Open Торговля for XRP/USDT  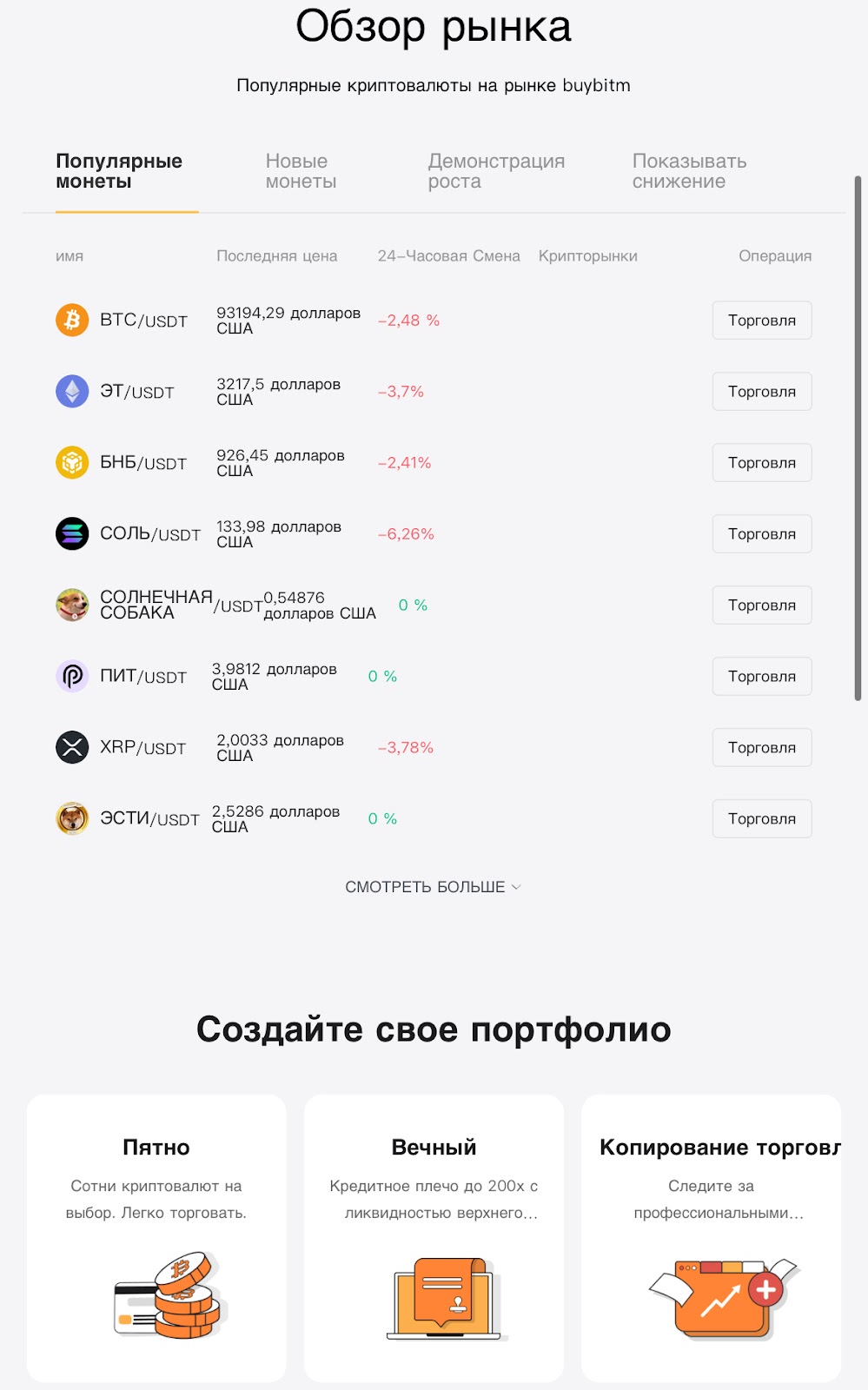tap(761, 748)
